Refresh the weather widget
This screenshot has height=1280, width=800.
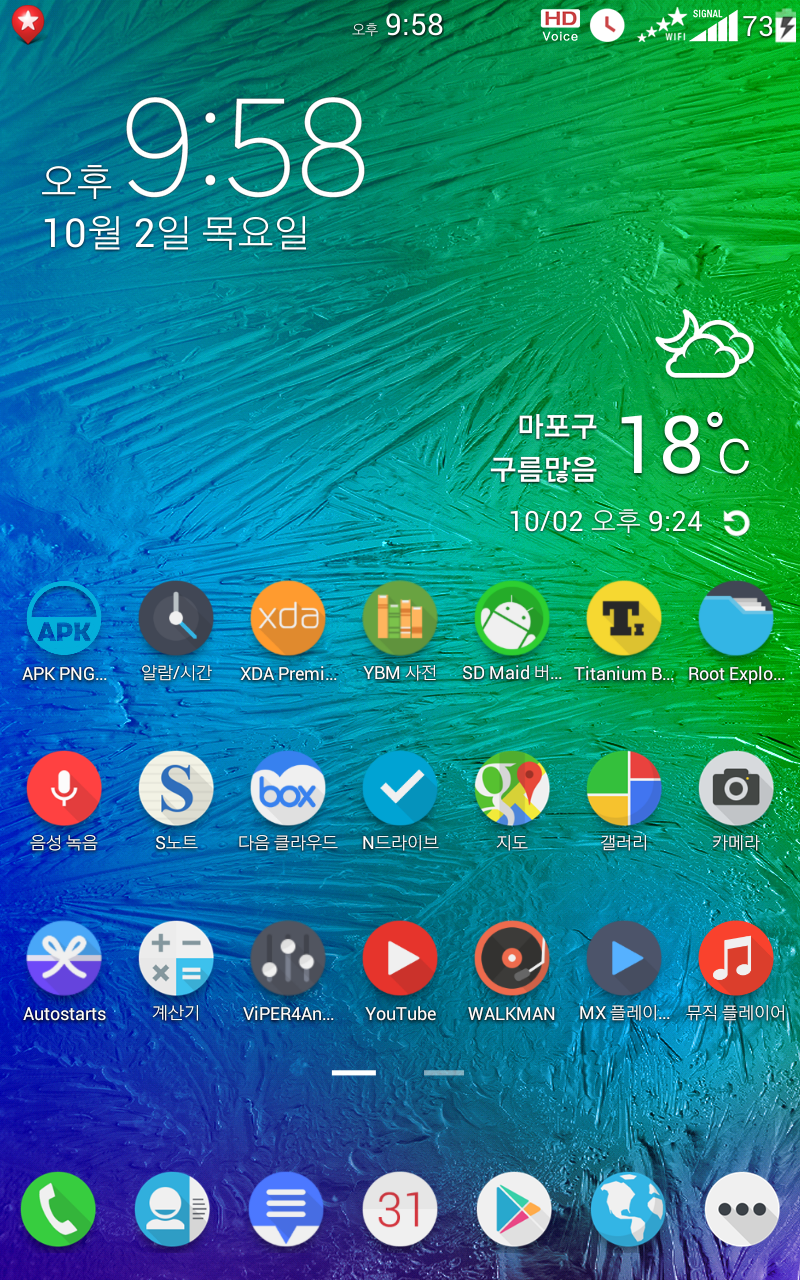(x=737, y=522)
